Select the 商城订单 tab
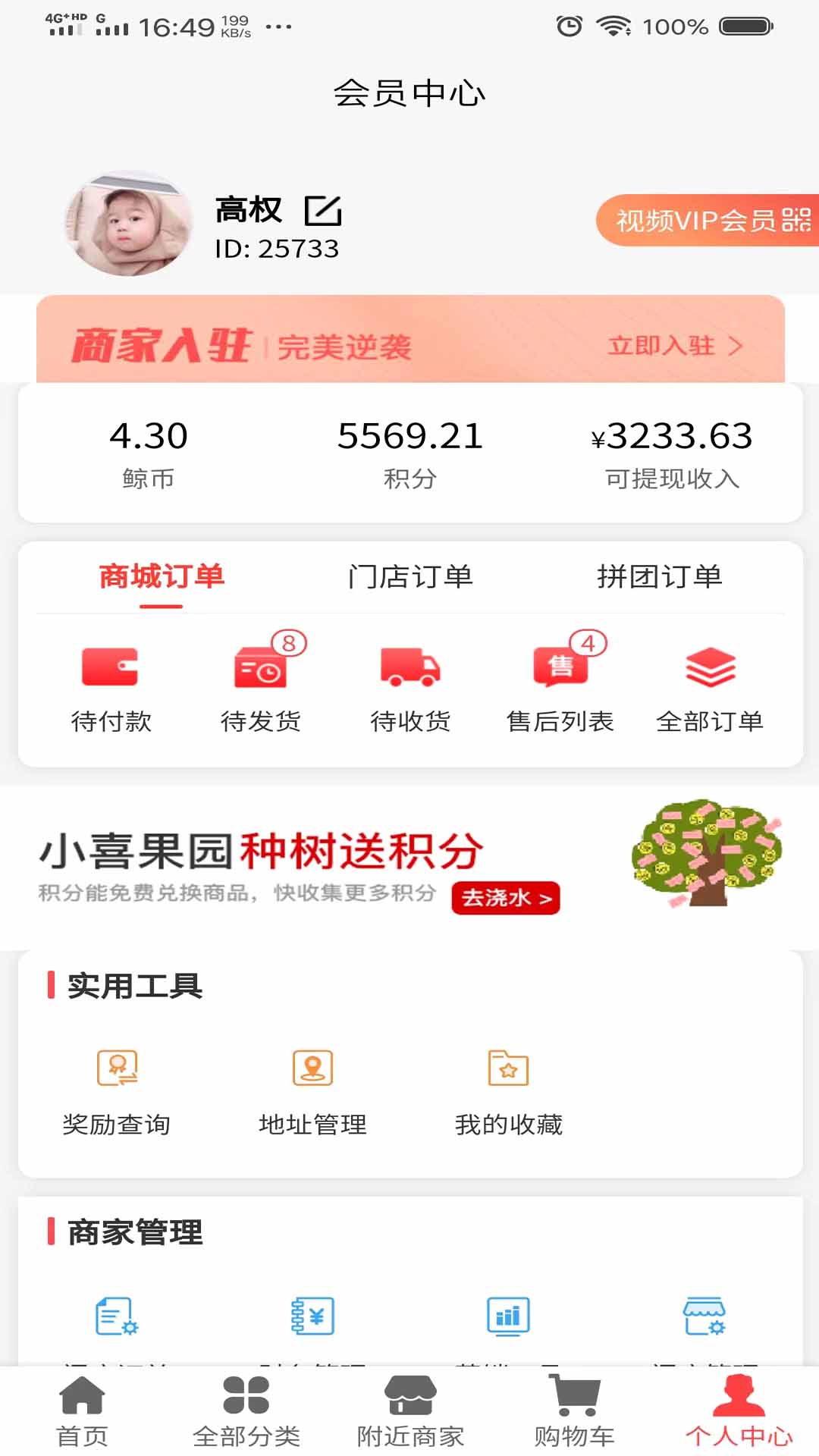This screenshot has width=819, height=1456. pos(162,577)
